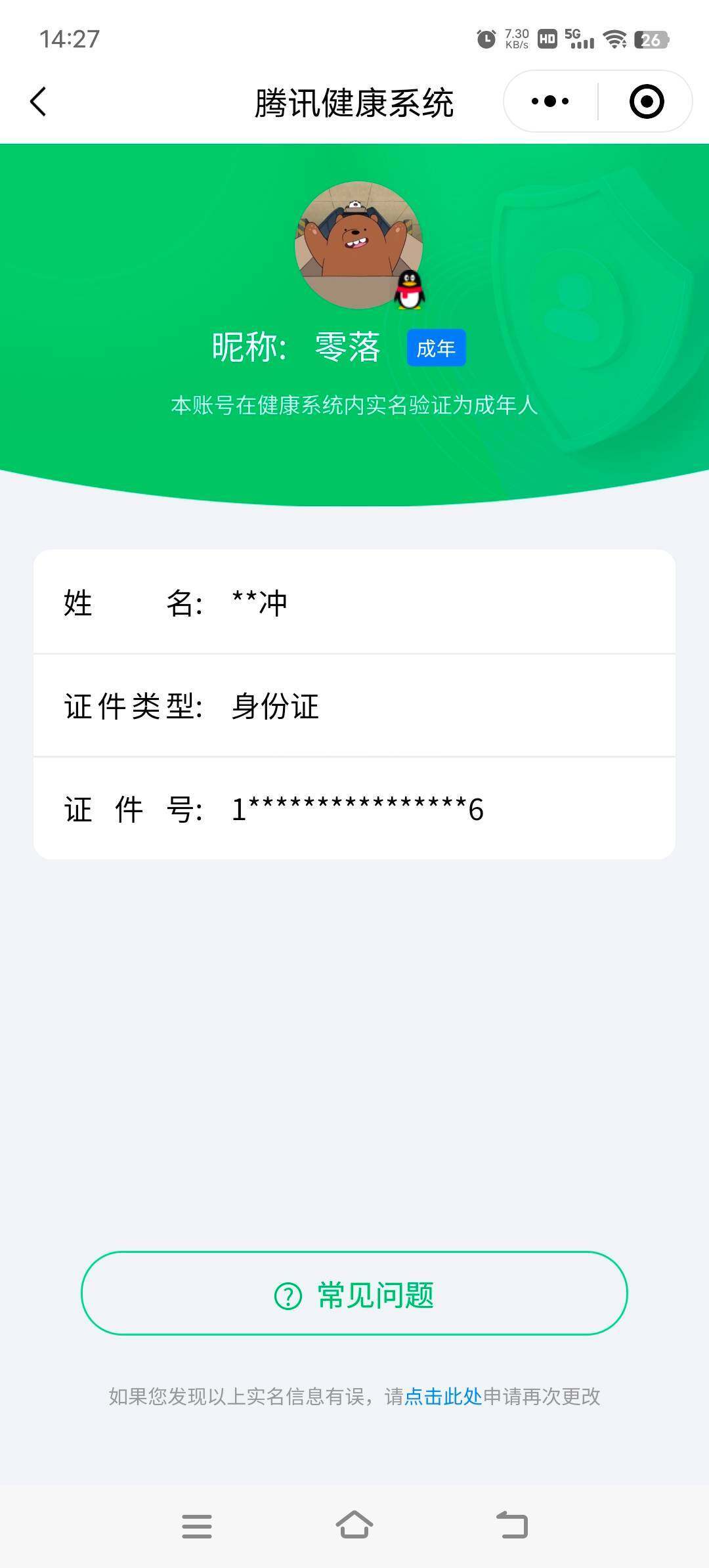Screen dimensions: 709x1568
Task: Close the mini program with the circle button
Action: point(647,101)
